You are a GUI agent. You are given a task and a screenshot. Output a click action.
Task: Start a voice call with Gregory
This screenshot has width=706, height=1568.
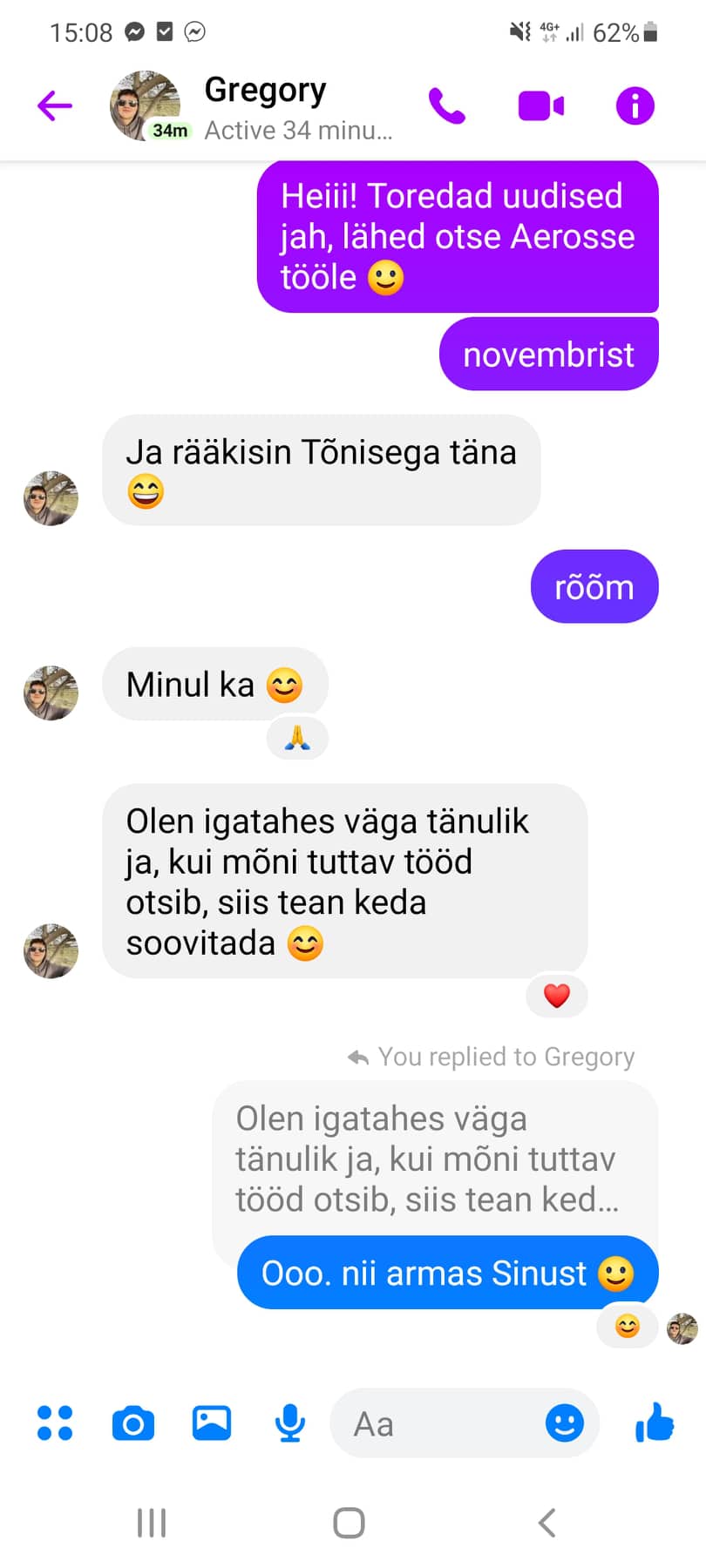pos(447,106)
